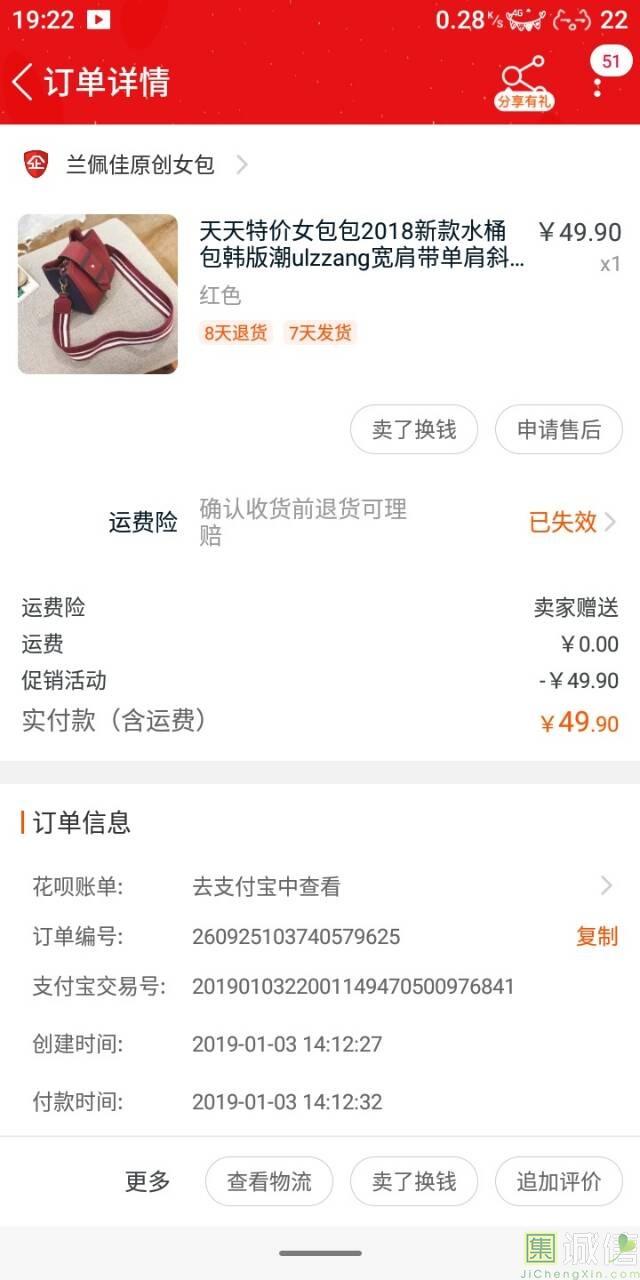This screenshot has height=1280, width=640.
Task: Copy the order number with 复制
Action: click(x=597, y=937)
